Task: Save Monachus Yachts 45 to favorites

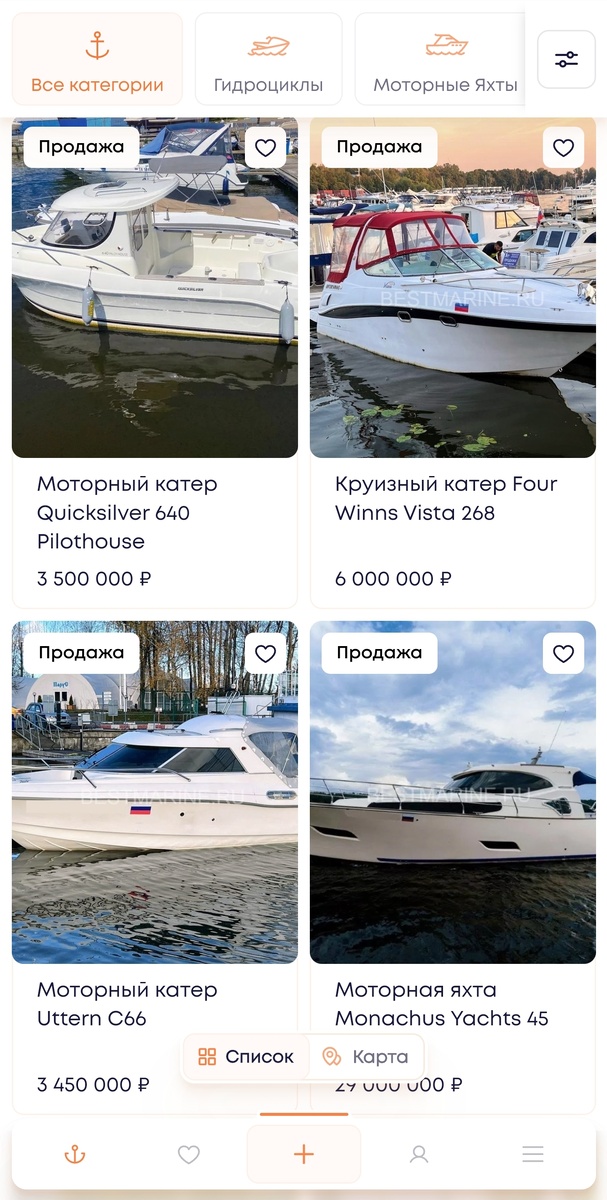Action: (563, 654)
